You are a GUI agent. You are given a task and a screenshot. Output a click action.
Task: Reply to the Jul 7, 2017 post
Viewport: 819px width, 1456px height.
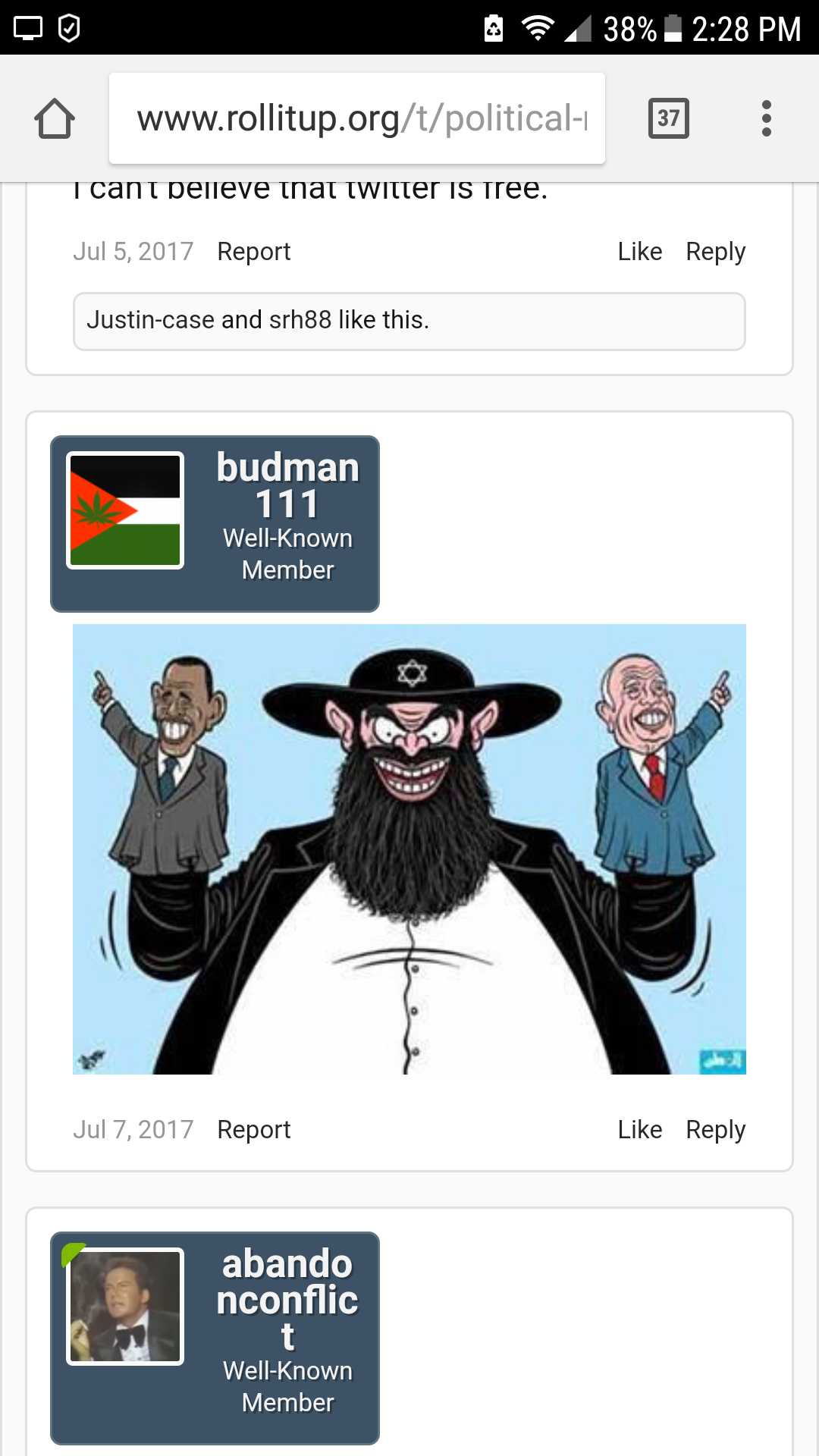point(715,1130)
